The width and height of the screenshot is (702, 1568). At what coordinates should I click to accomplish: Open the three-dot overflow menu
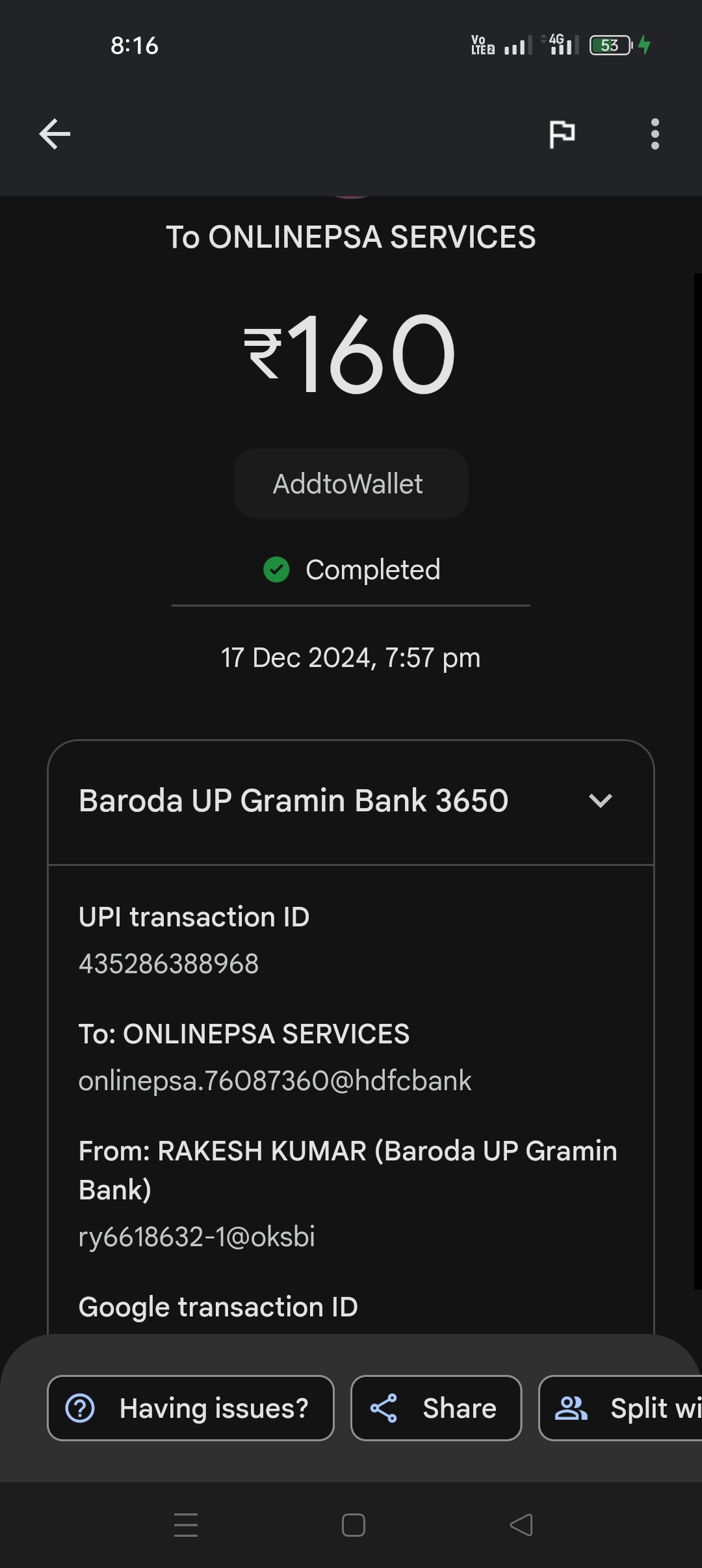click(x=655, y=134)
